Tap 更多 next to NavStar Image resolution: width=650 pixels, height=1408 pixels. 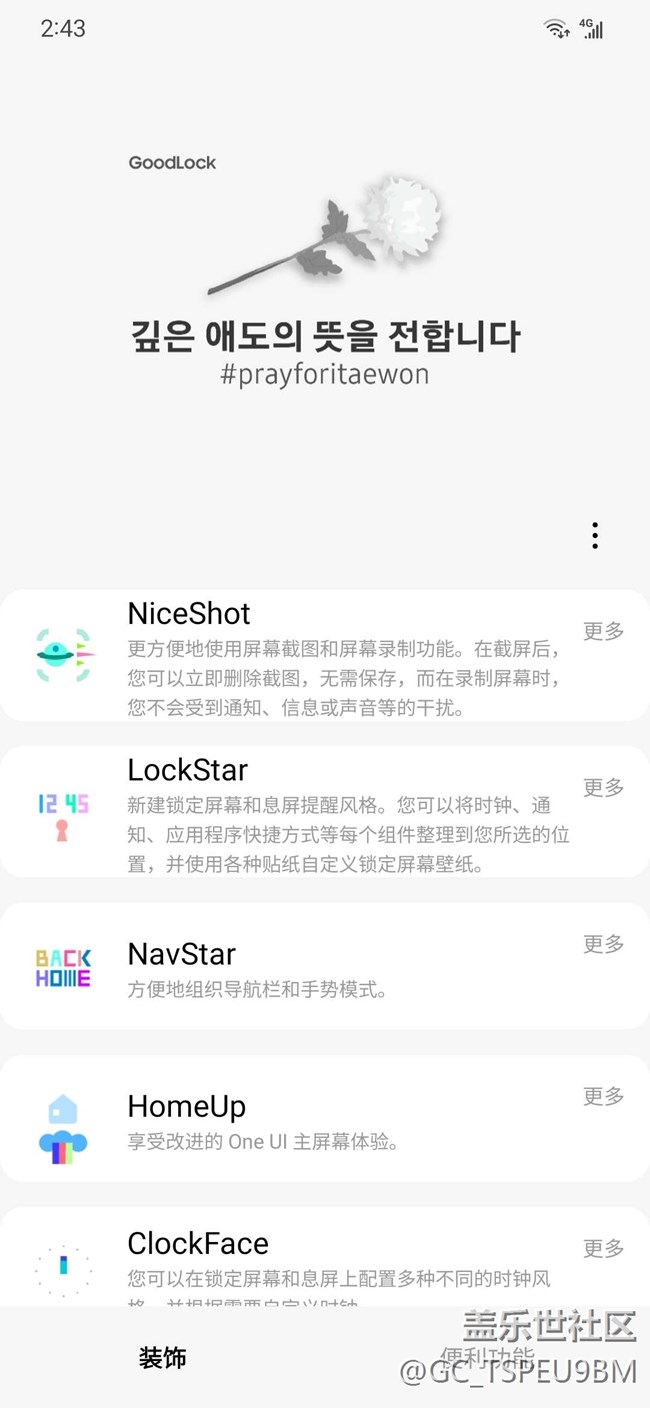[604, 944]
